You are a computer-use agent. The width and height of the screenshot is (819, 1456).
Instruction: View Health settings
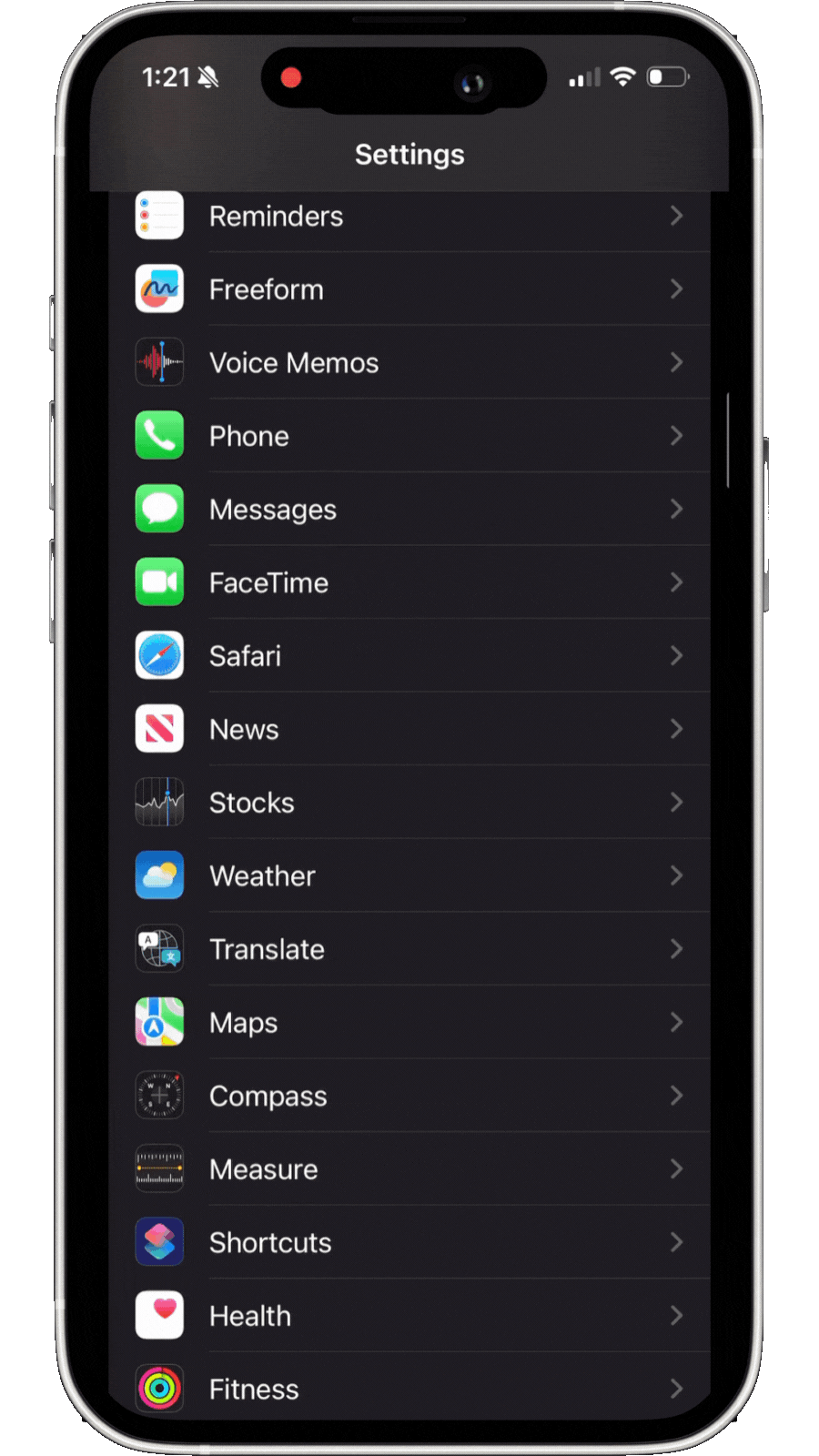(x=409, y=1316)
